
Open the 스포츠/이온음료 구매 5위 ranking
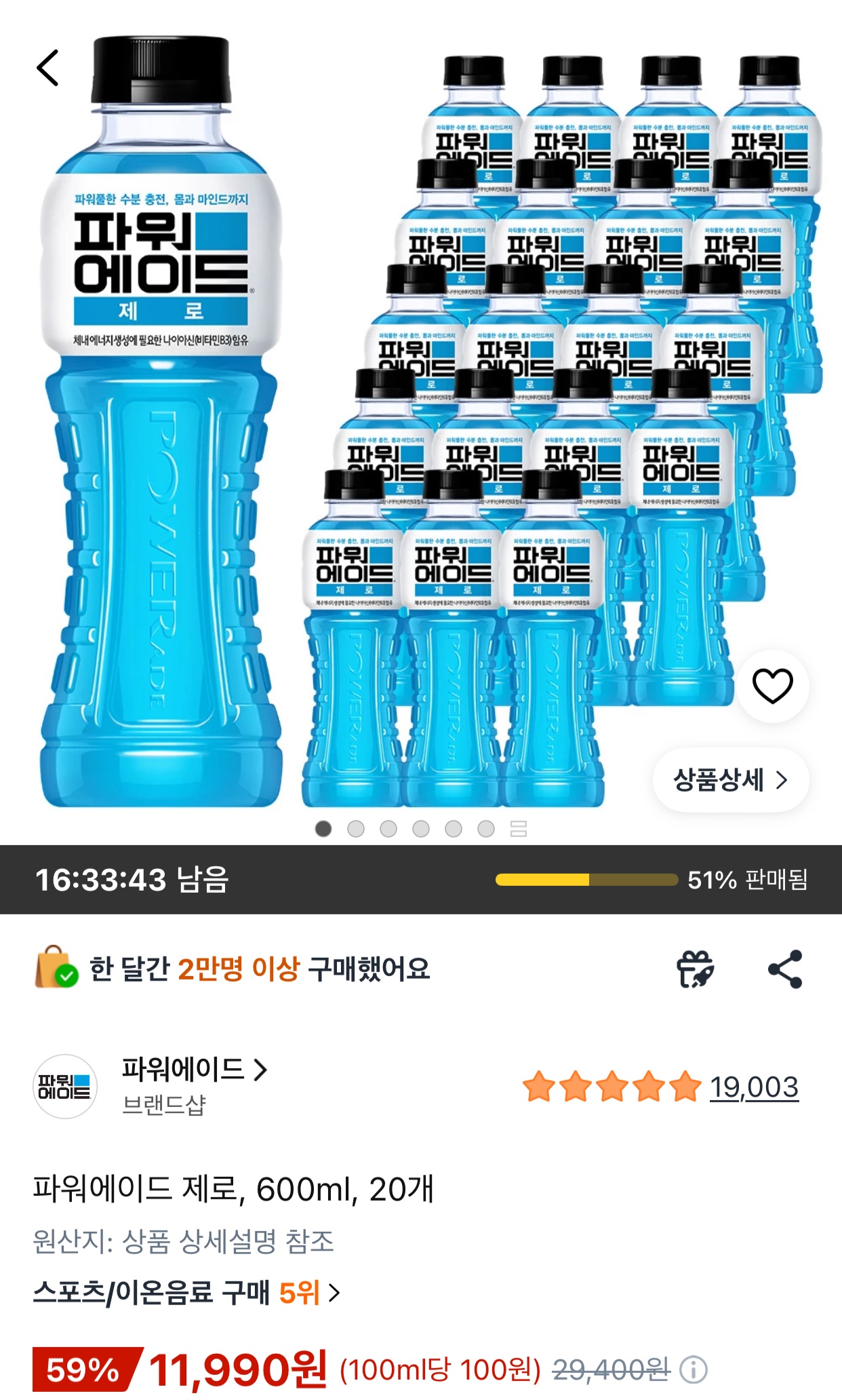click(x=186, y=1293)
